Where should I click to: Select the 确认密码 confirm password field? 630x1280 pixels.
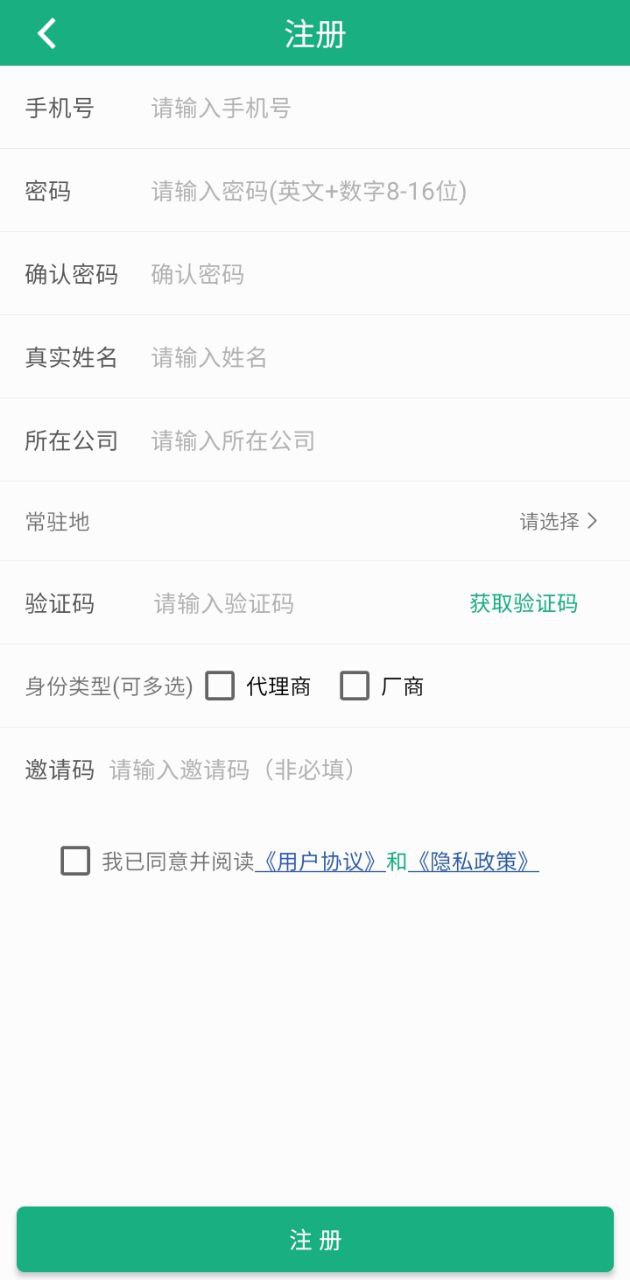[x=370, y=274]
